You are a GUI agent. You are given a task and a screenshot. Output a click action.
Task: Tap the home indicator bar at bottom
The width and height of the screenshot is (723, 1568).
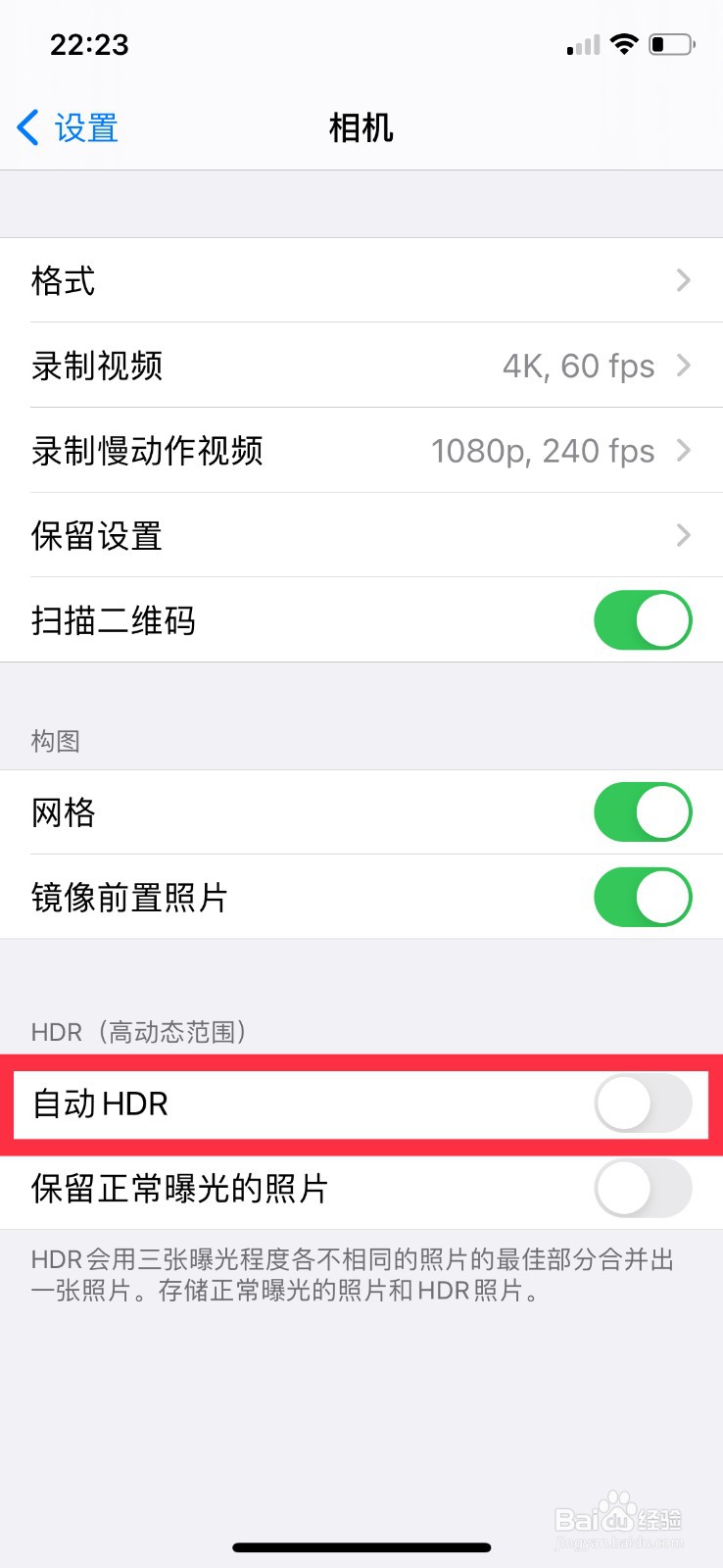[361, 1546]
